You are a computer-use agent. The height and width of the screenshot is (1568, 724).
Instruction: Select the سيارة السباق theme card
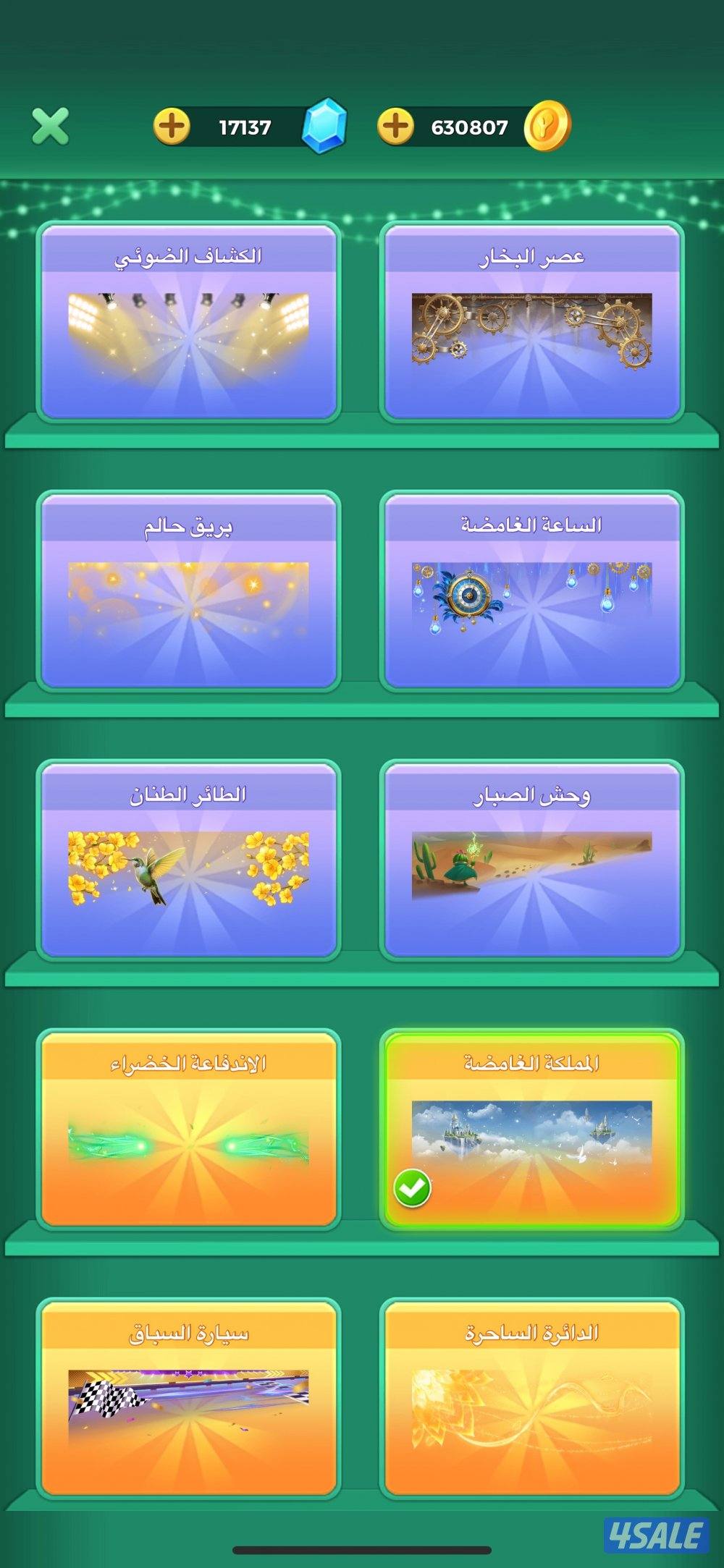(x=188, y=1399)
